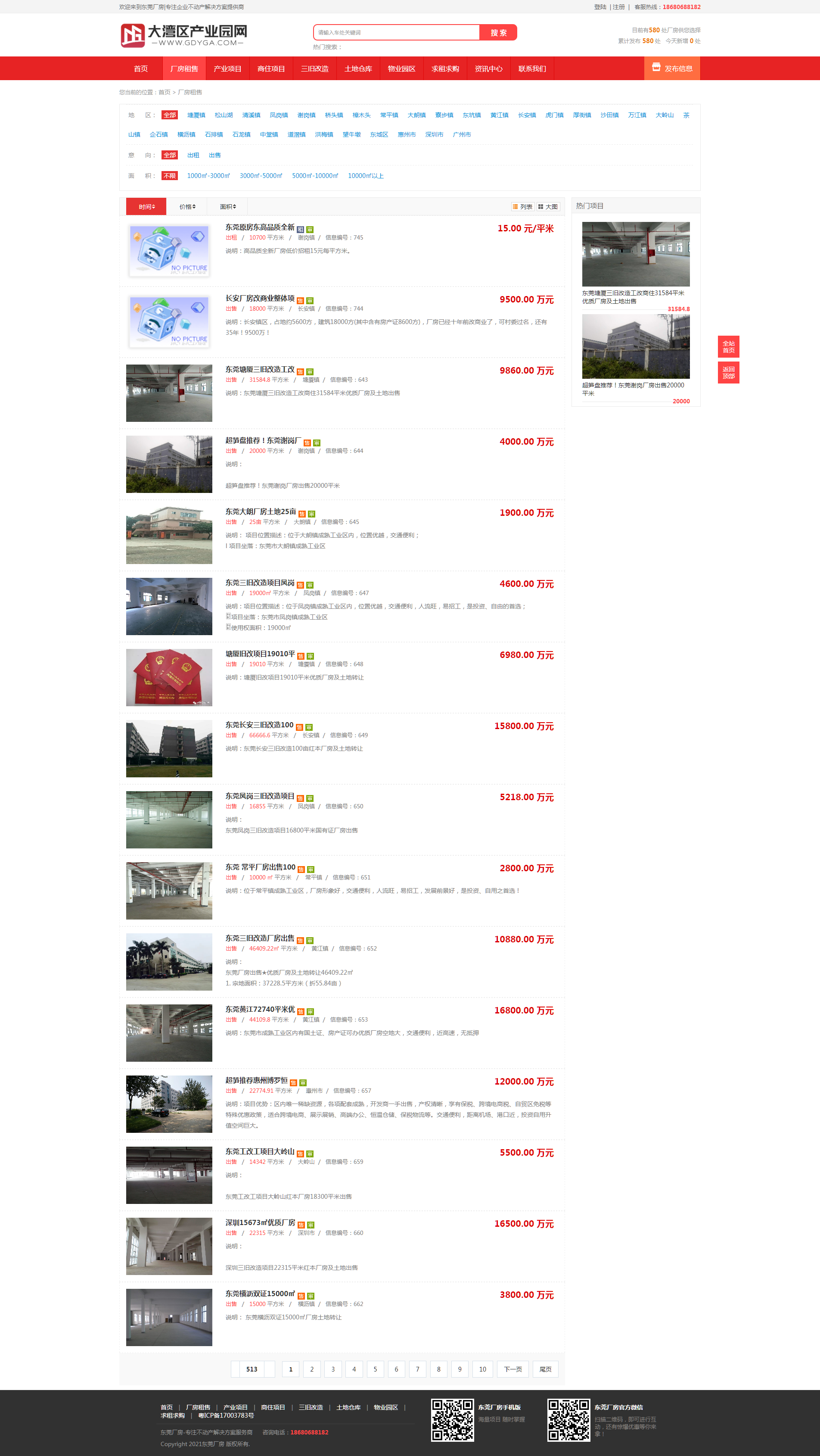820x1456 pixels.
Task: Filter listings by 出租 intent
Action: pos(193,155)
